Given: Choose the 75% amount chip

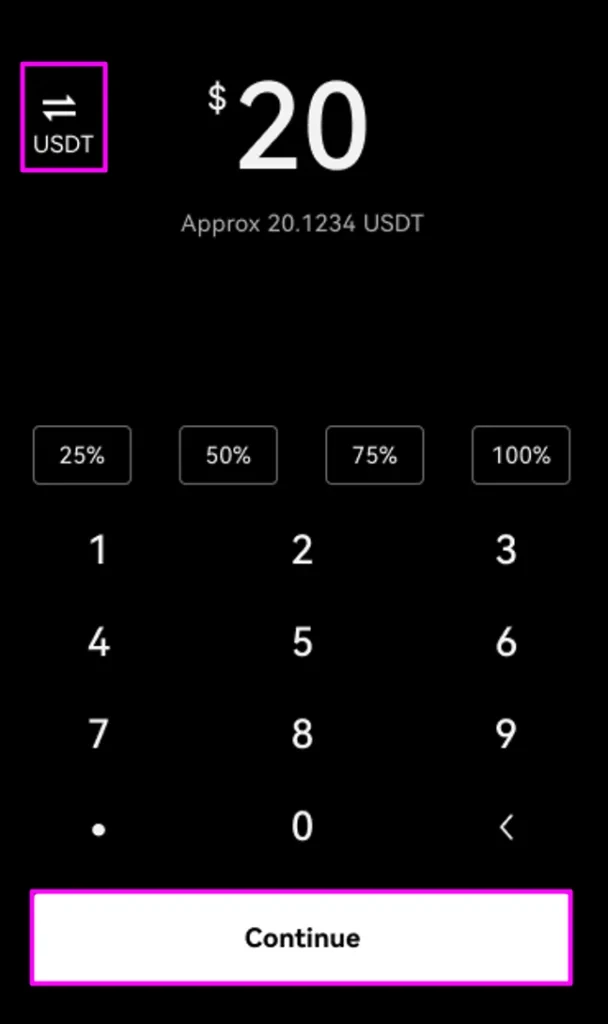Looking at the screenshot, I should [x=374, y=455].
